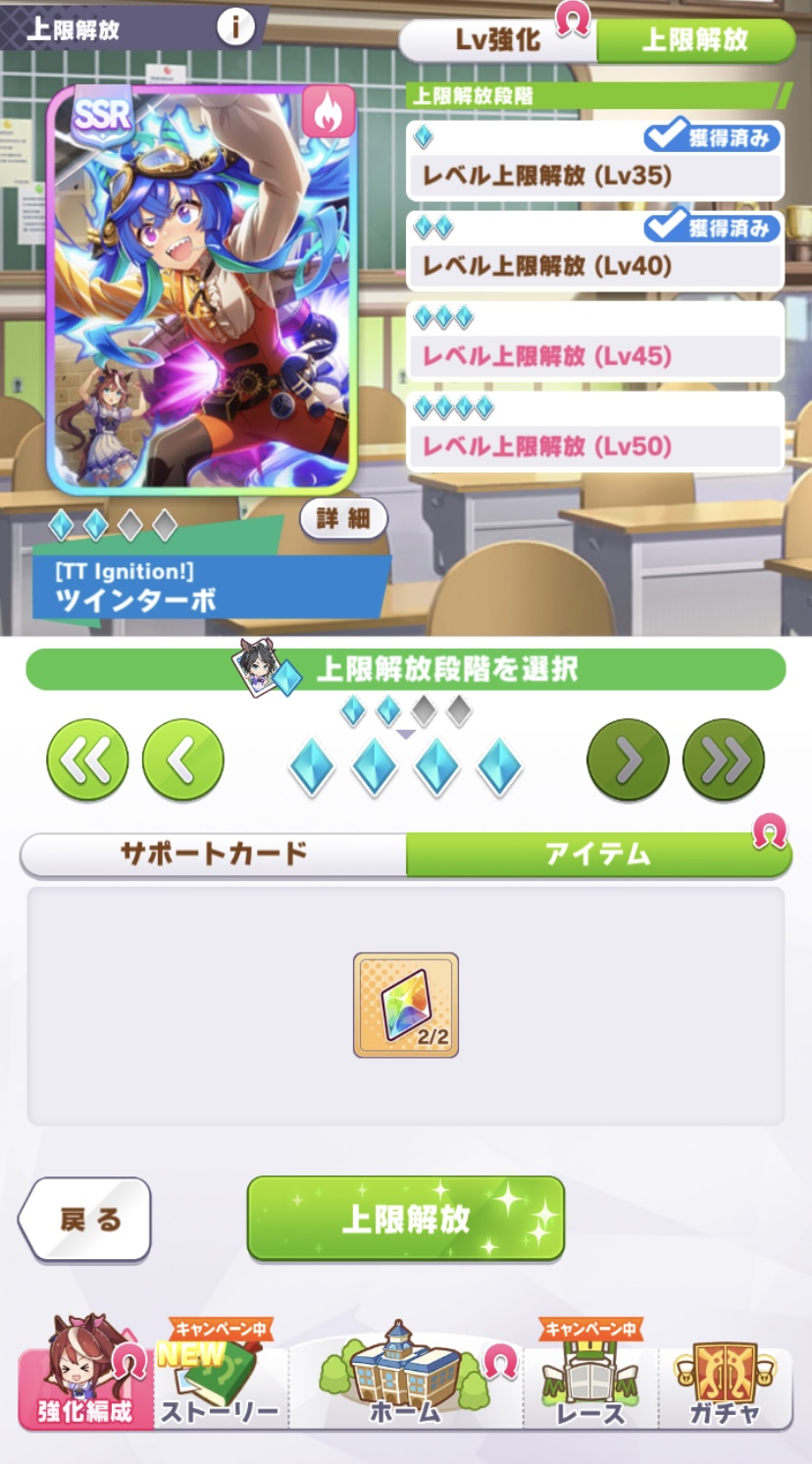View the ツインターボ SSR card artwork
The width and height of the screenshot is (812, 1464).
pyautogui.click(x=203, y=289)
